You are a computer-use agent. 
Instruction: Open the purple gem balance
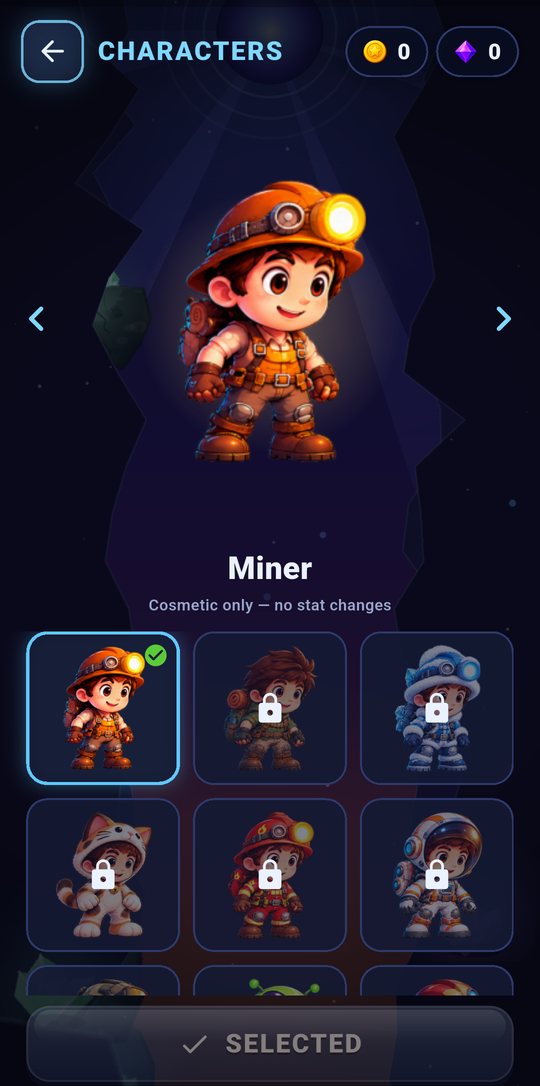[478, 52]
